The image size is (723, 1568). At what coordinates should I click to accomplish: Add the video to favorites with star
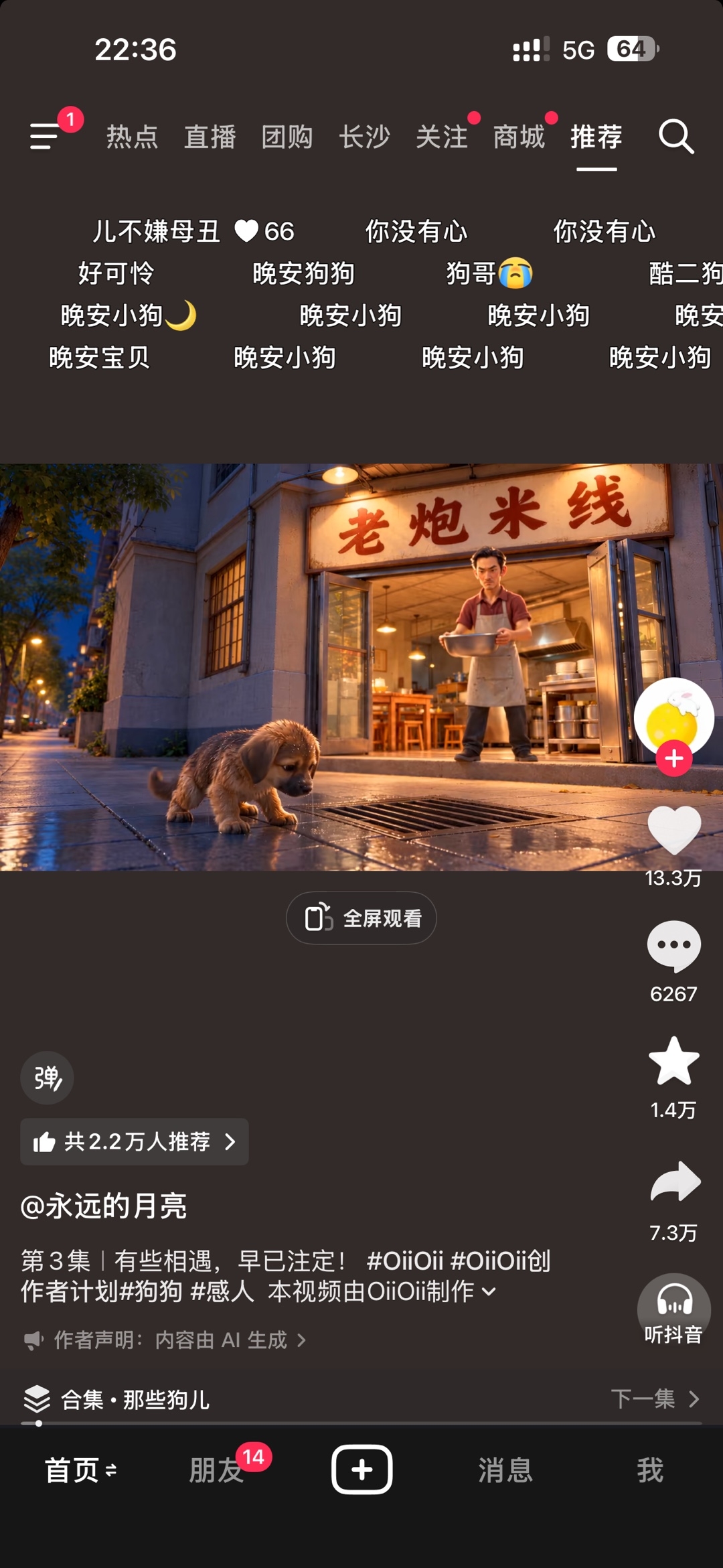click(674, 1061)
